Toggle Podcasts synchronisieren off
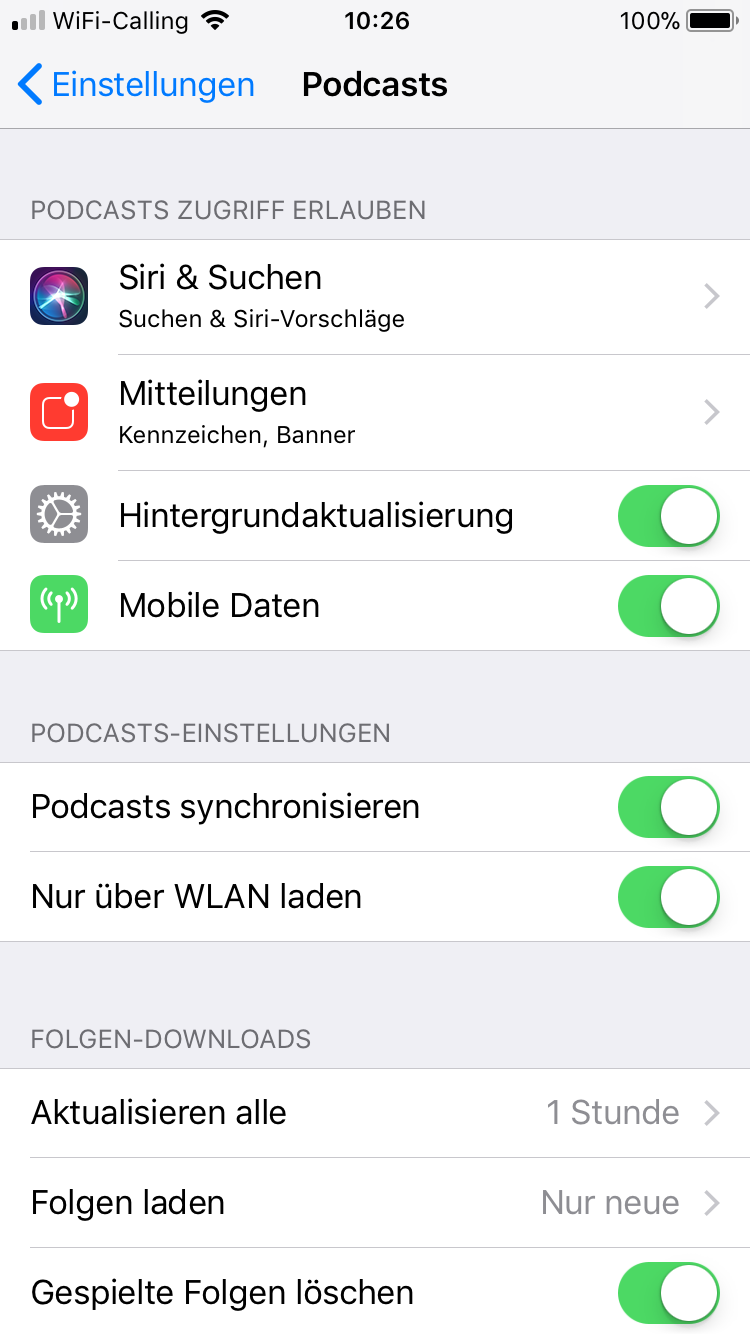Image resolution: width=750 pixels, height=1334 pixels. tap(668, 807)
